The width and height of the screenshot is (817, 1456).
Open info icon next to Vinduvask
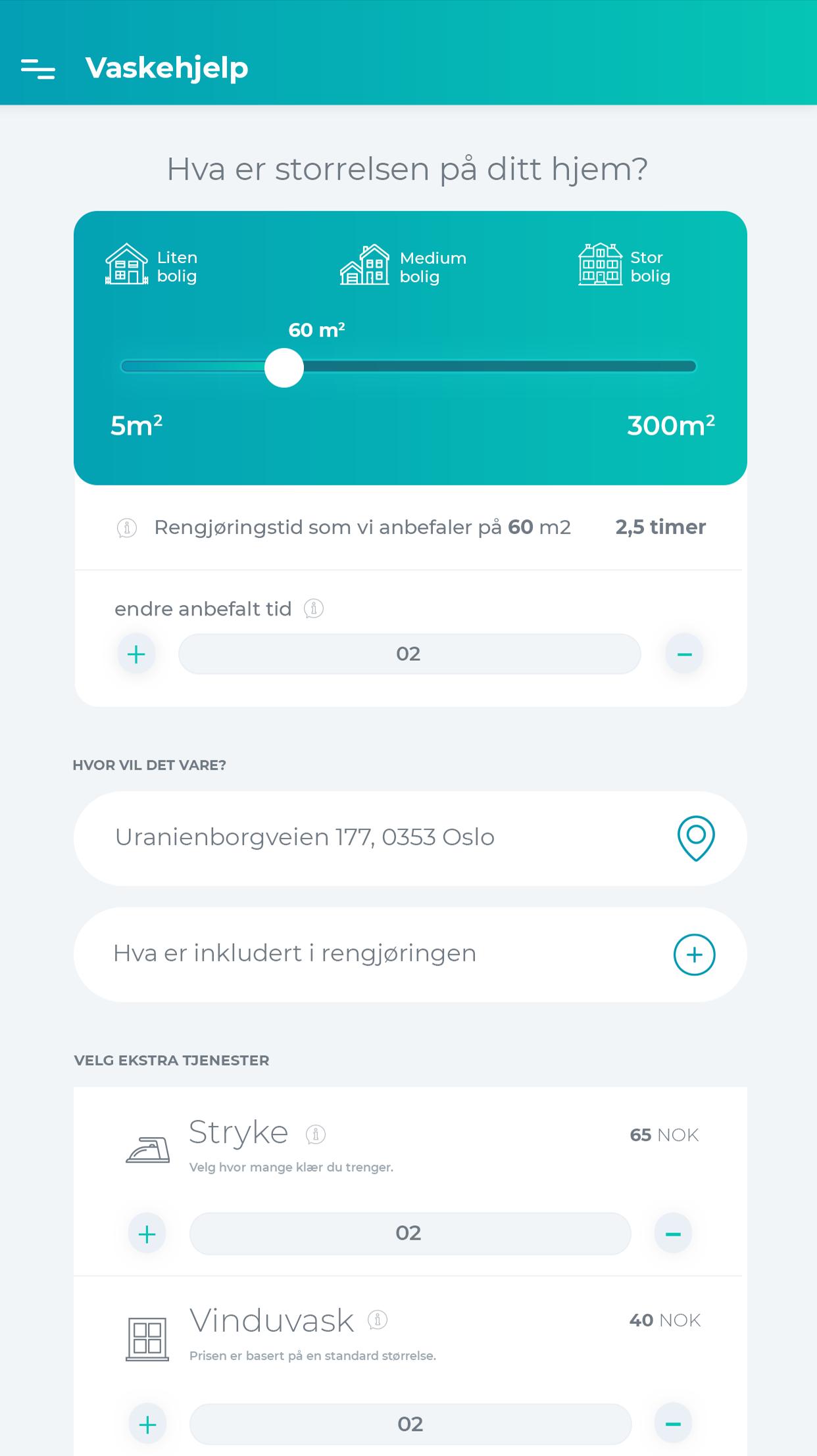click(x=378, y=1320)
